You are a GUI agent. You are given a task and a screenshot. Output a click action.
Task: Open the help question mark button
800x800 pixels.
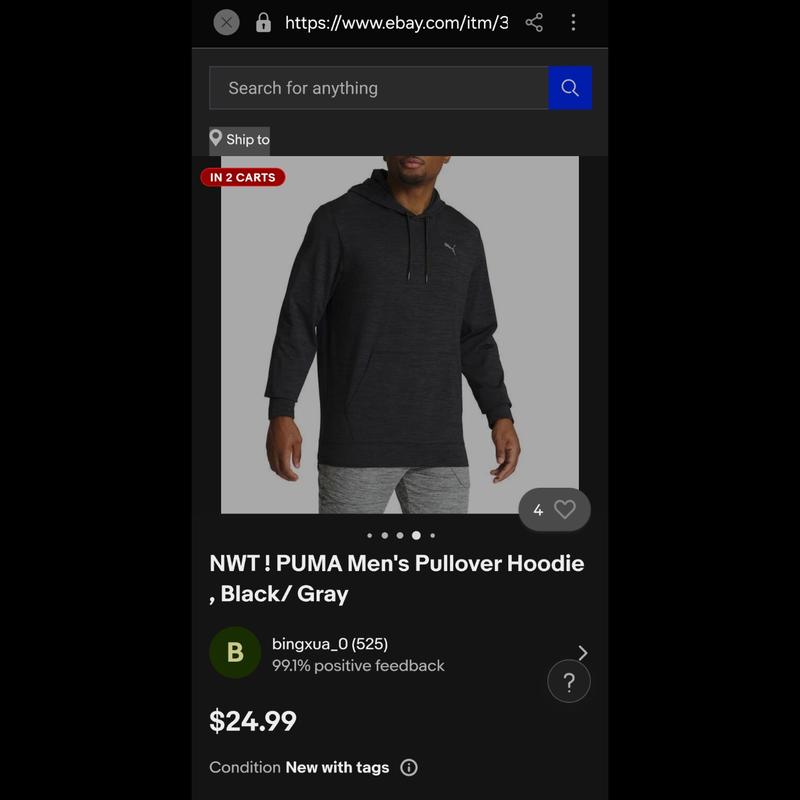pos(569,682)
